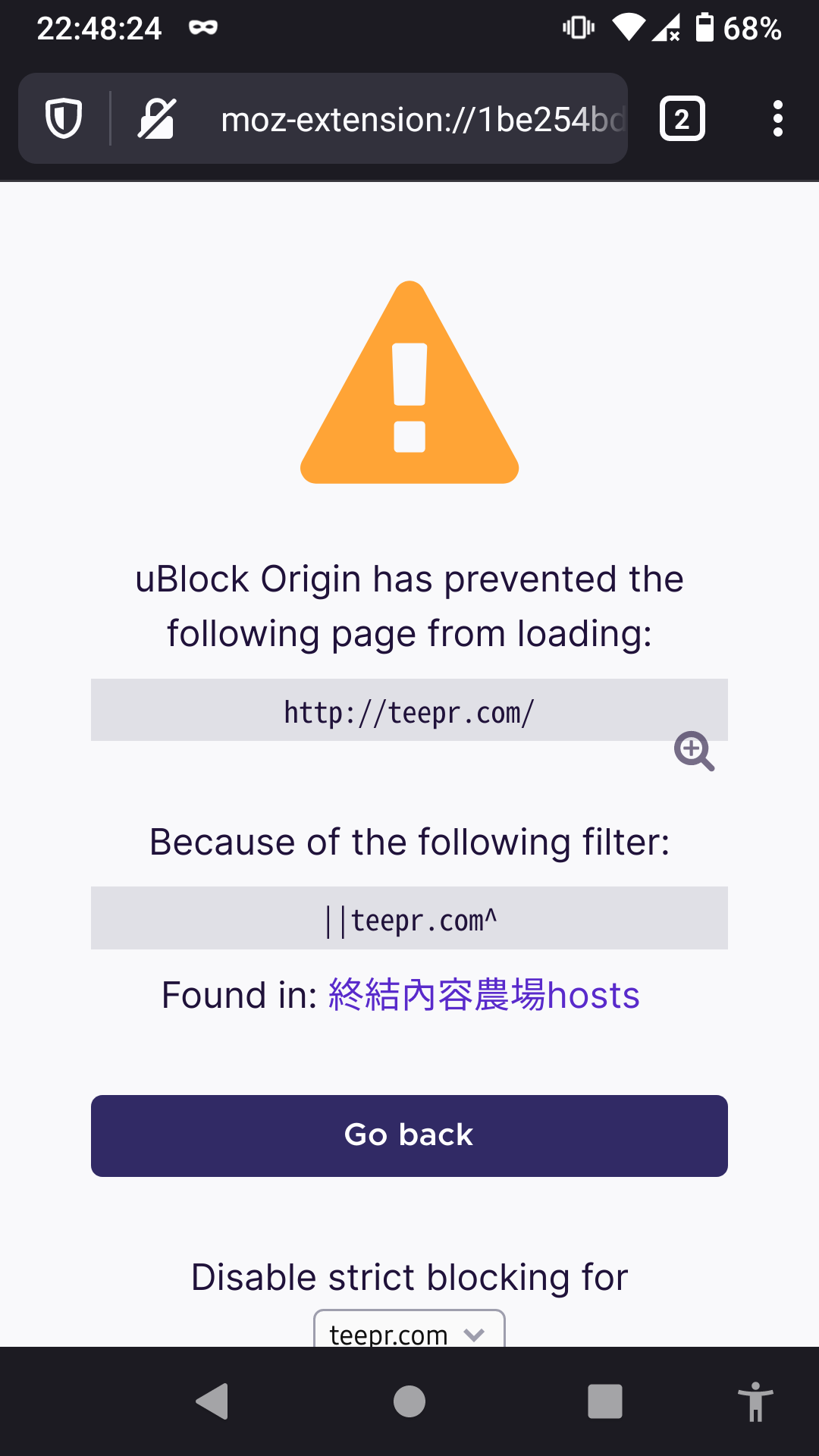Open the 終結內容農場hosts filter list link

pyautogui.click(x=484, y=995)
